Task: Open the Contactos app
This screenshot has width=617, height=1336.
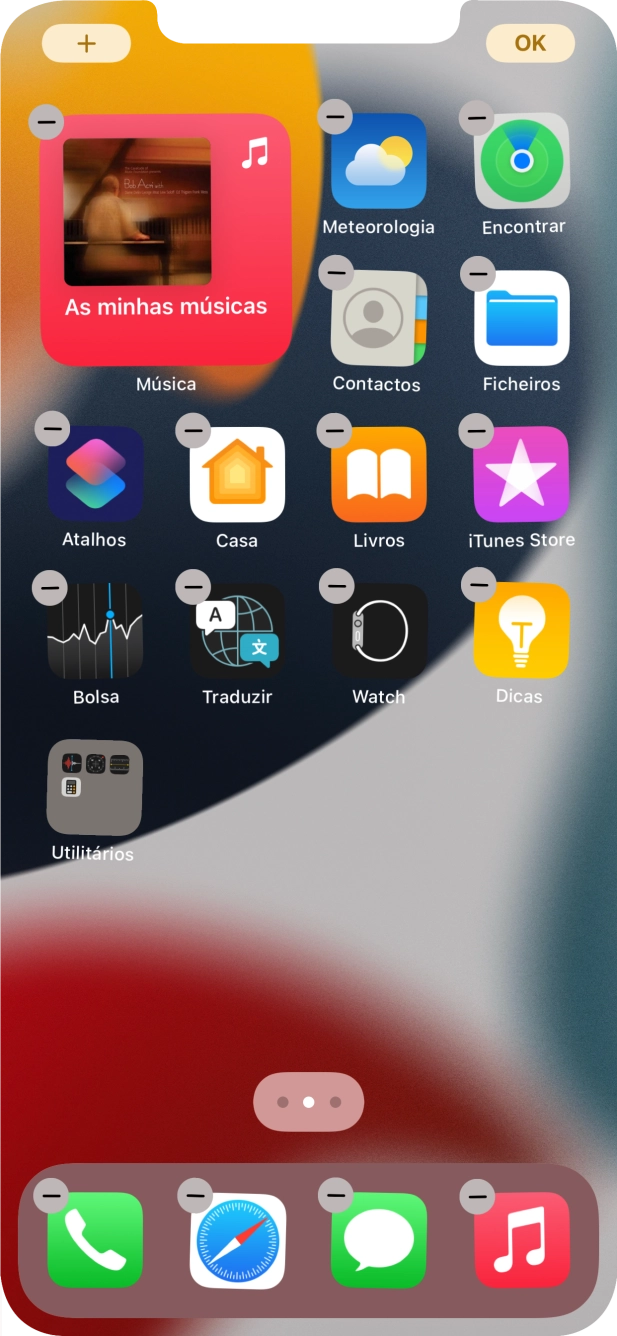Action: (x=378, y=318)
